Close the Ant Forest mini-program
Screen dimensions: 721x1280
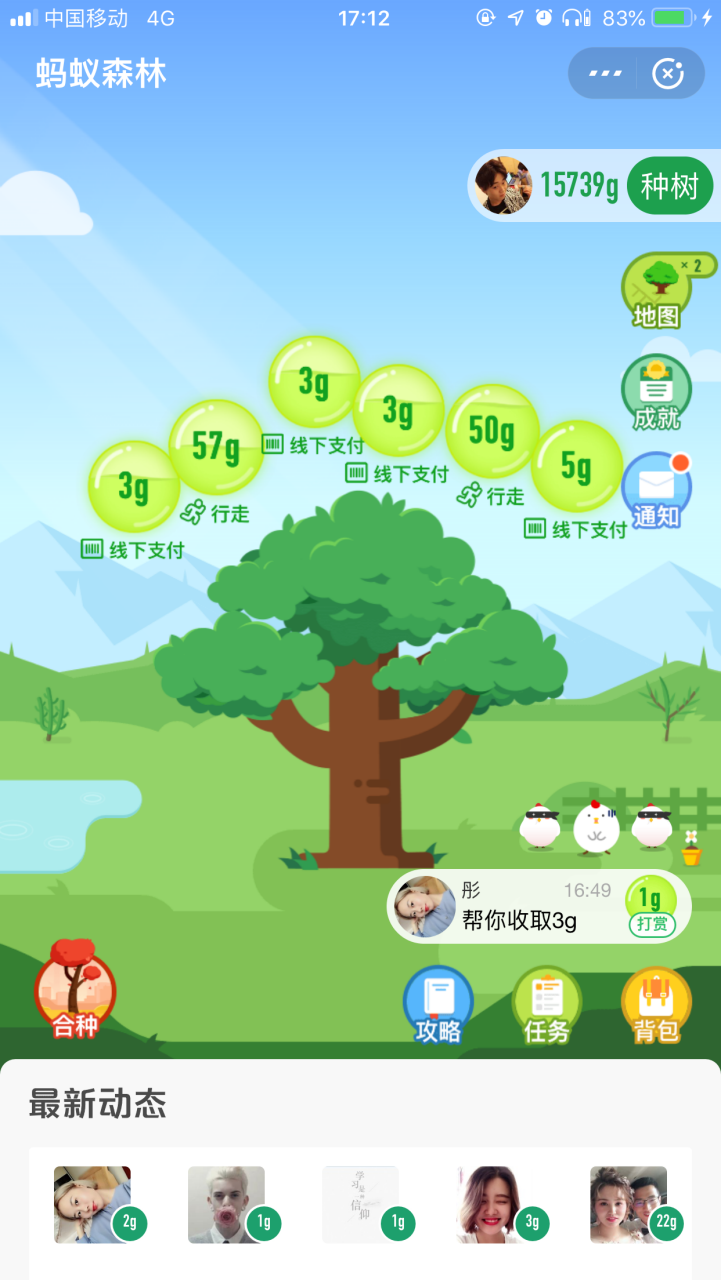tap(668, 73)
